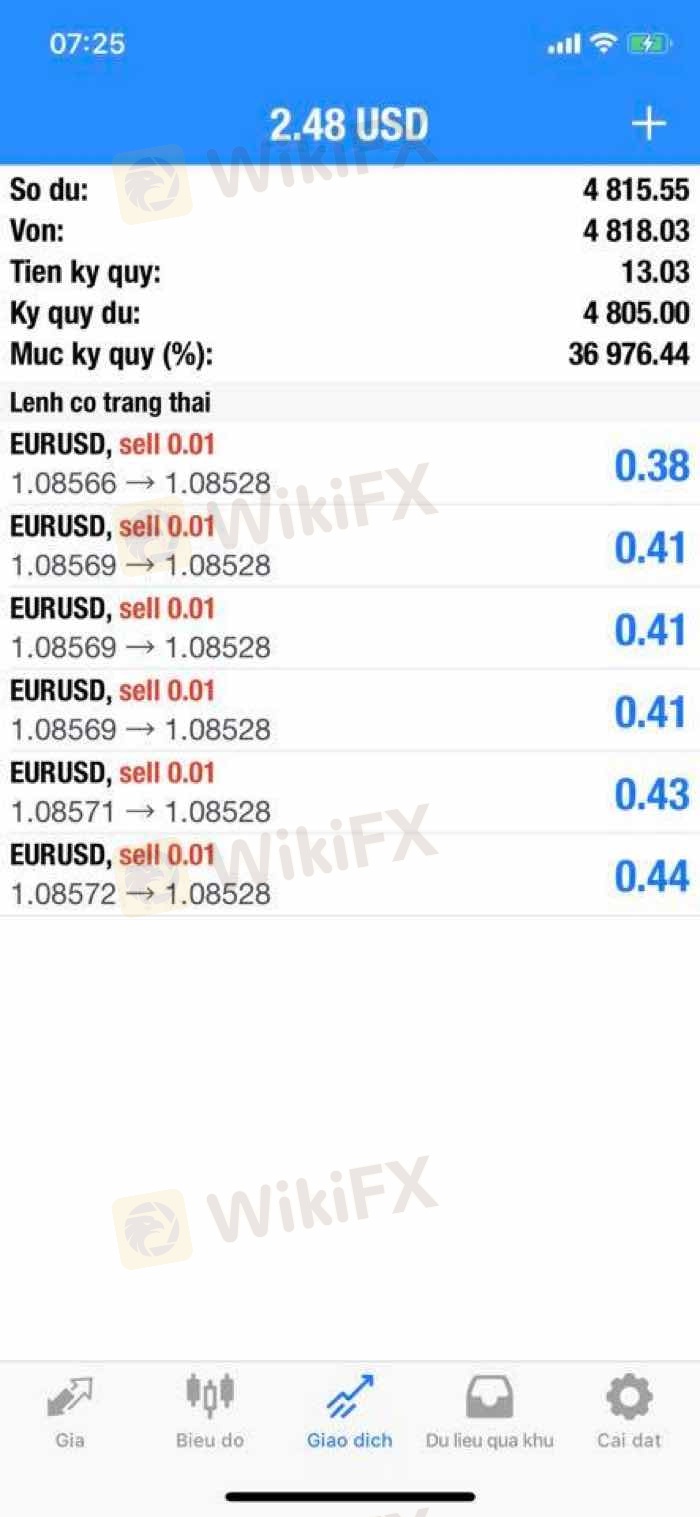Switch to the Gia tab
Viewport: 700px width, 1517px height.
click(x=70, y=1412)
